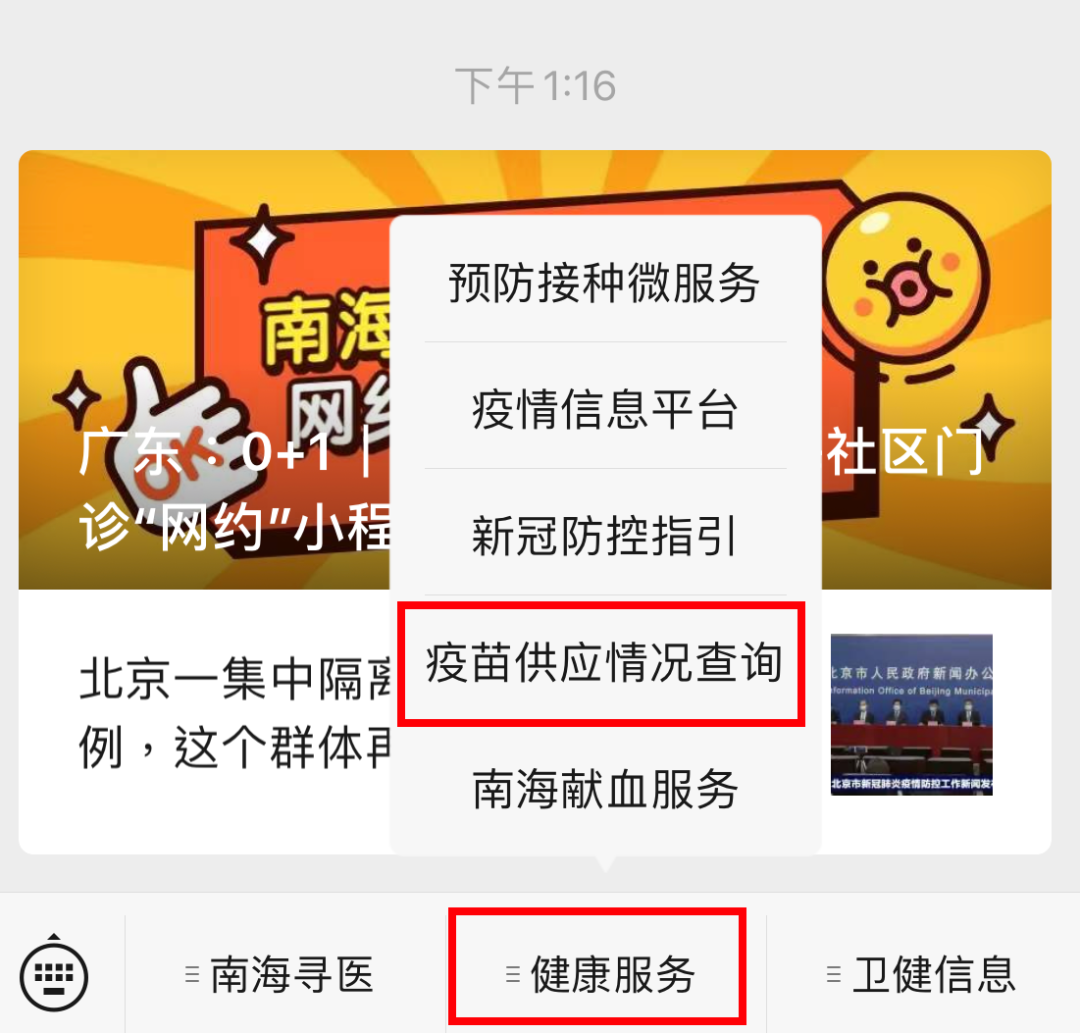Open 新冠防控指引
Viewport: 1080px width, 1033px height.
tap(604, 536)
